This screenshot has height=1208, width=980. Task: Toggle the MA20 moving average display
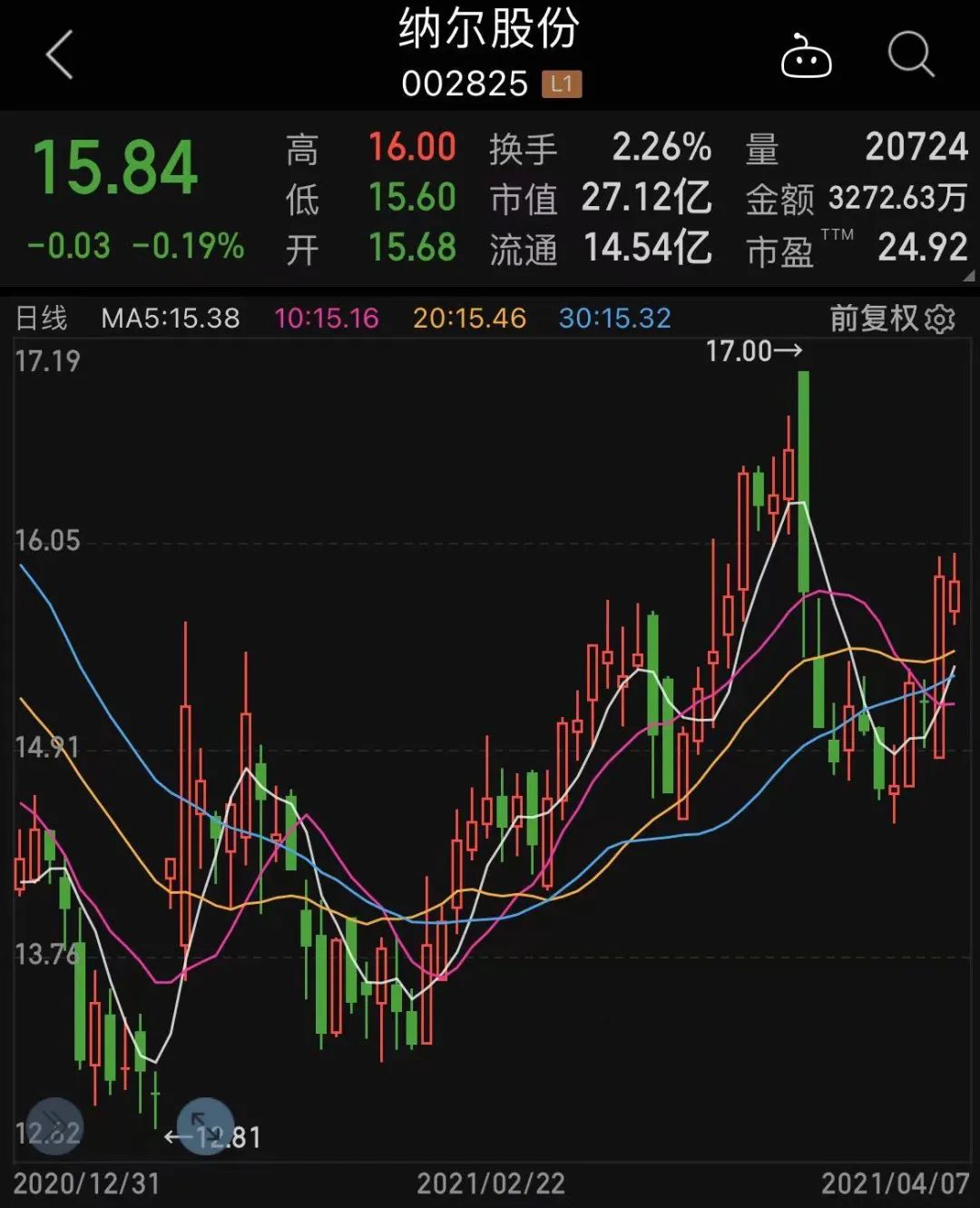coord(469,319)
